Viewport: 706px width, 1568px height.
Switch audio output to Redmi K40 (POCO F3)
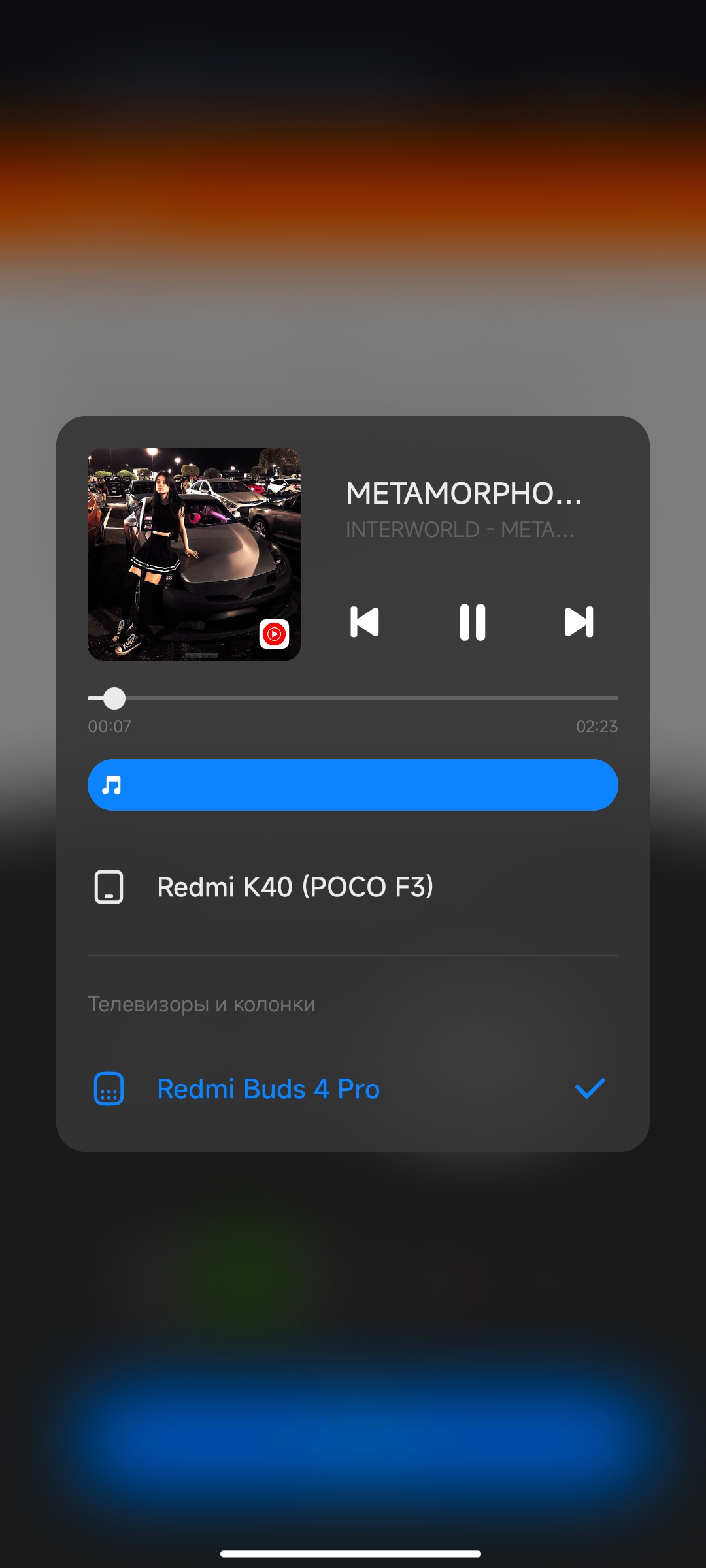pos(353,887)
